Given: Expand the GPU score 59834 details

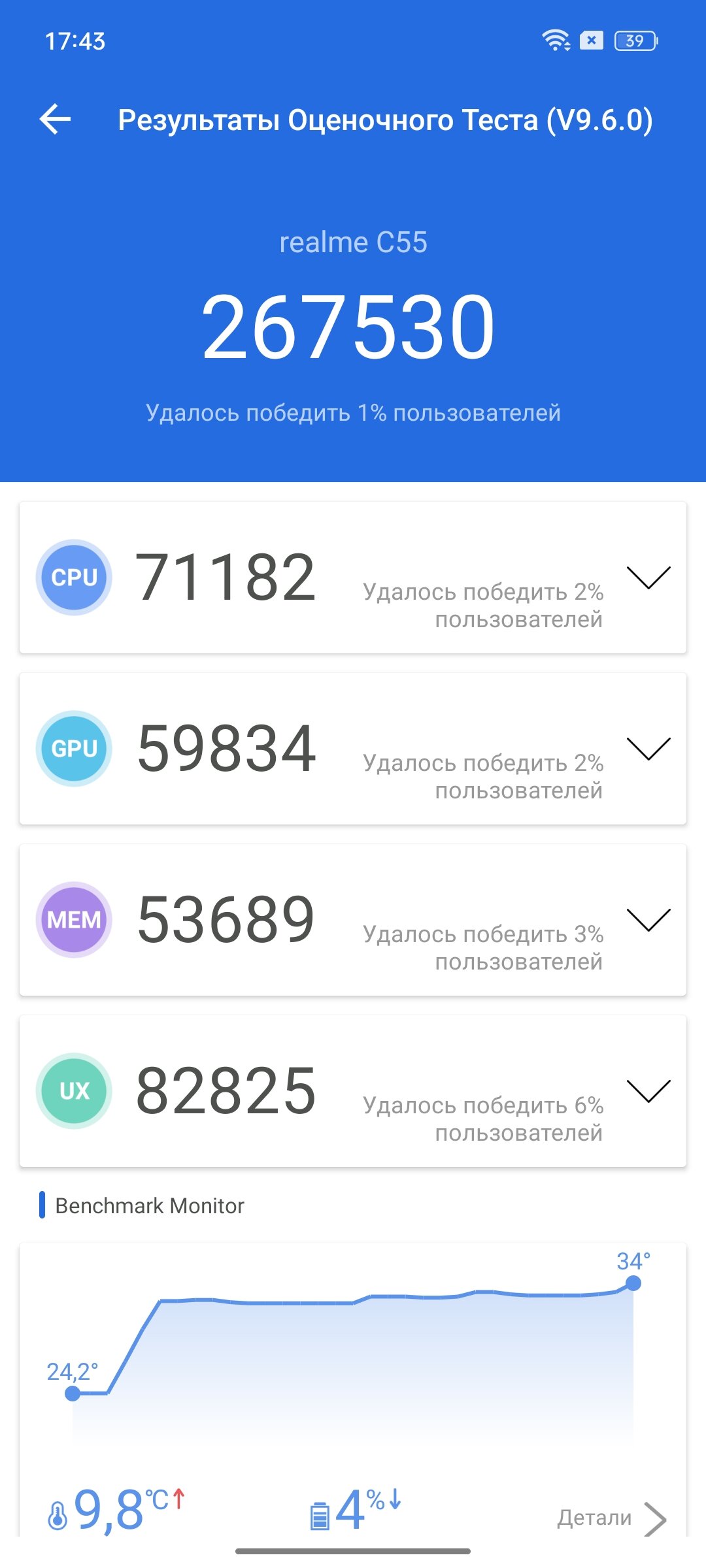Looking at the screenshot, I should [648, 749].
